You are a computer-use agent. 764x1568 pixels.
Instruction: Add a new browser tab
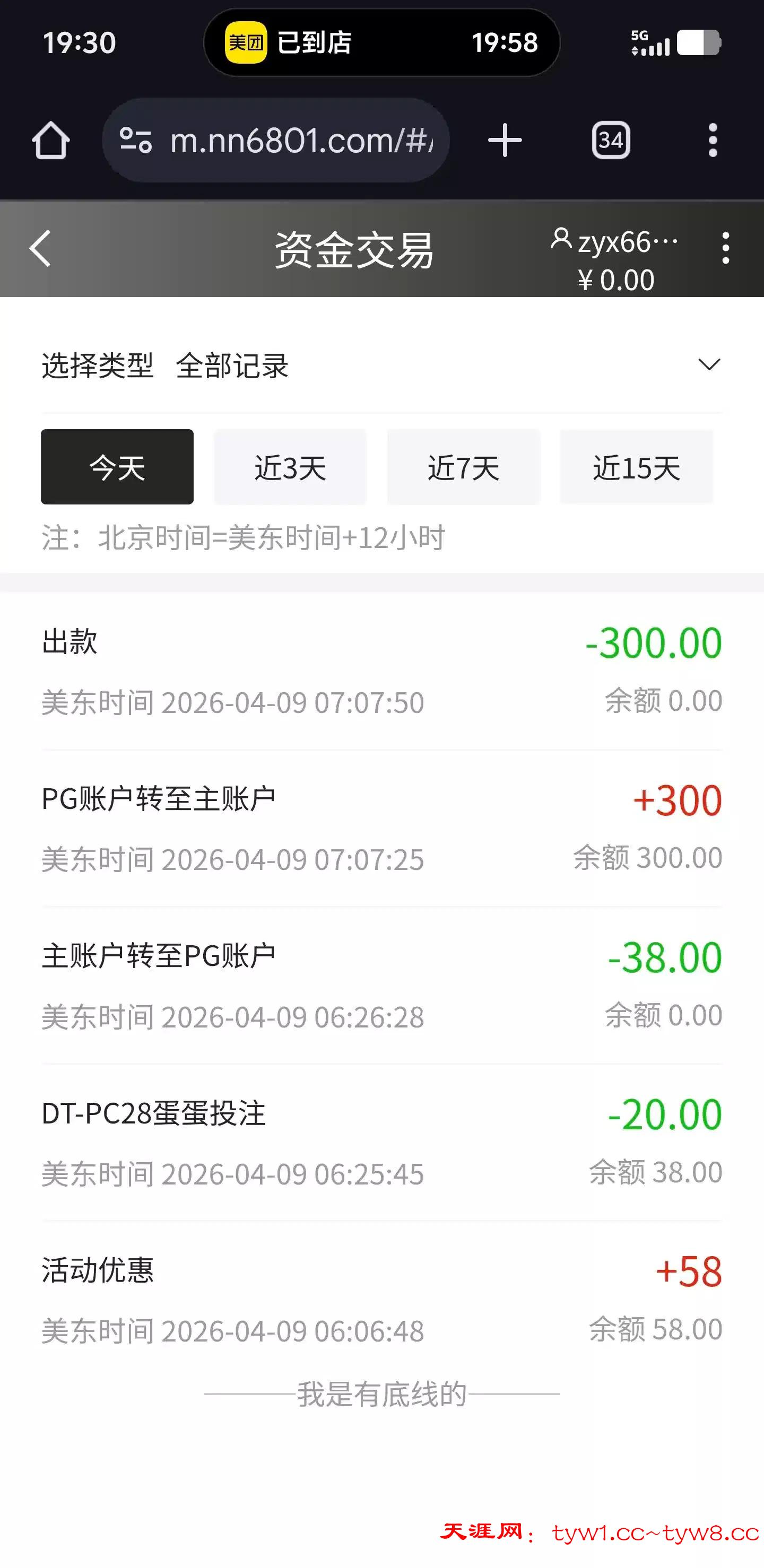[505, 141]
